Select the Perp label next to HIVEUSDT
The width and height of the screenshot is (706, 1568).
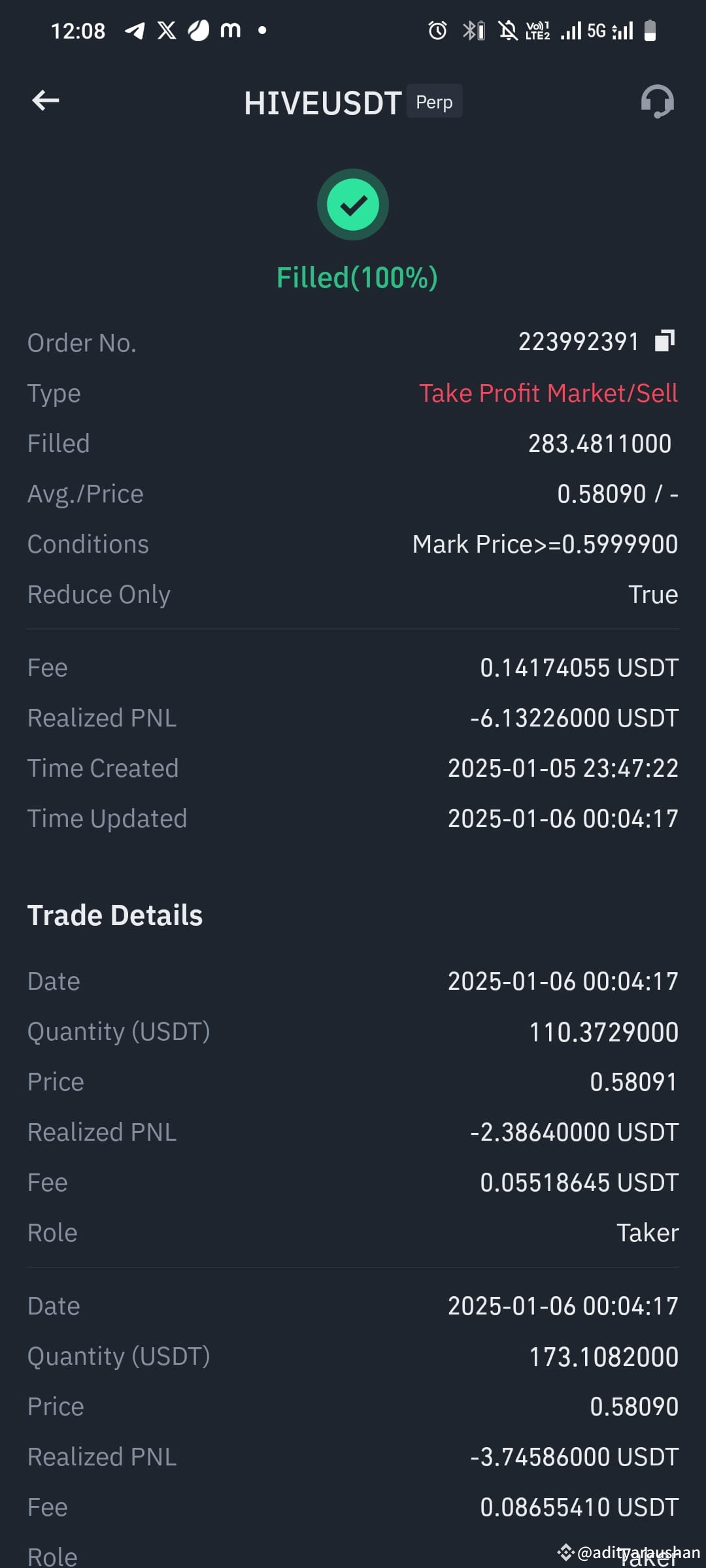coord(433,102)
